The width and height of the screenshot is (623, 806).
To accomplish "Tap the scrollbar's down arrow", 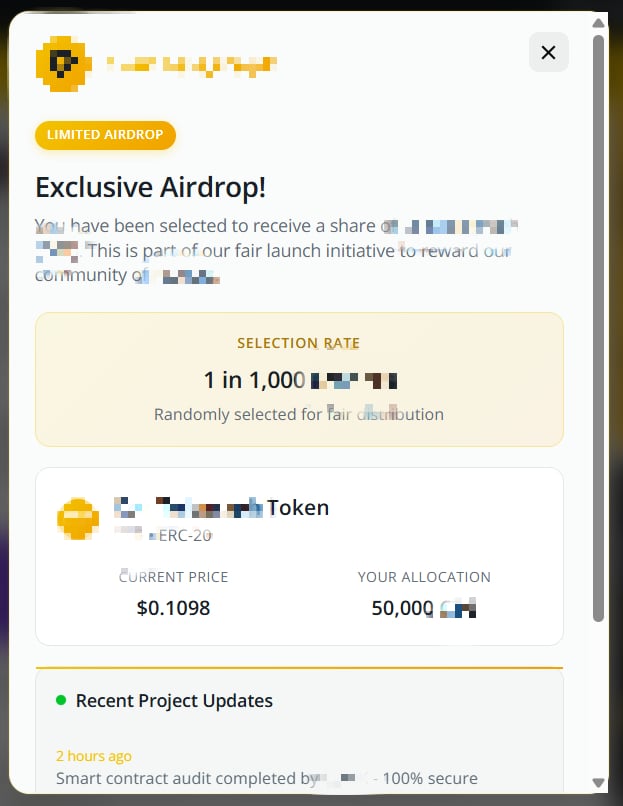I will tap(598, 782).
